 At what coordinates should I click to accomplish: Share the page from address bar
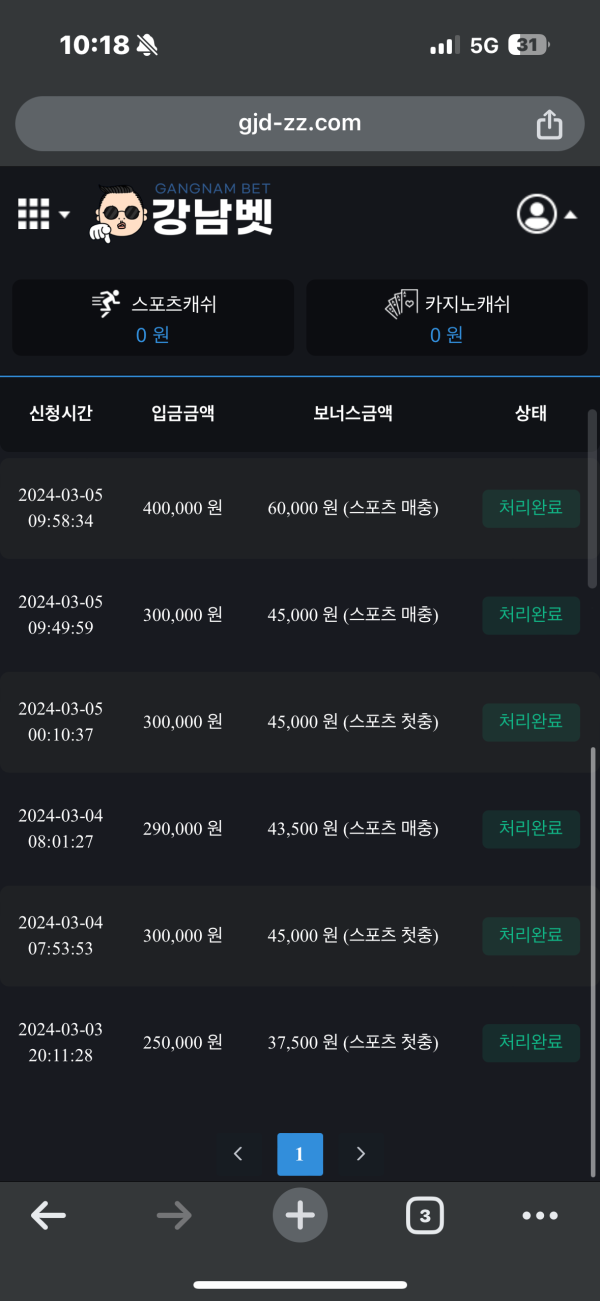(548, 124)
